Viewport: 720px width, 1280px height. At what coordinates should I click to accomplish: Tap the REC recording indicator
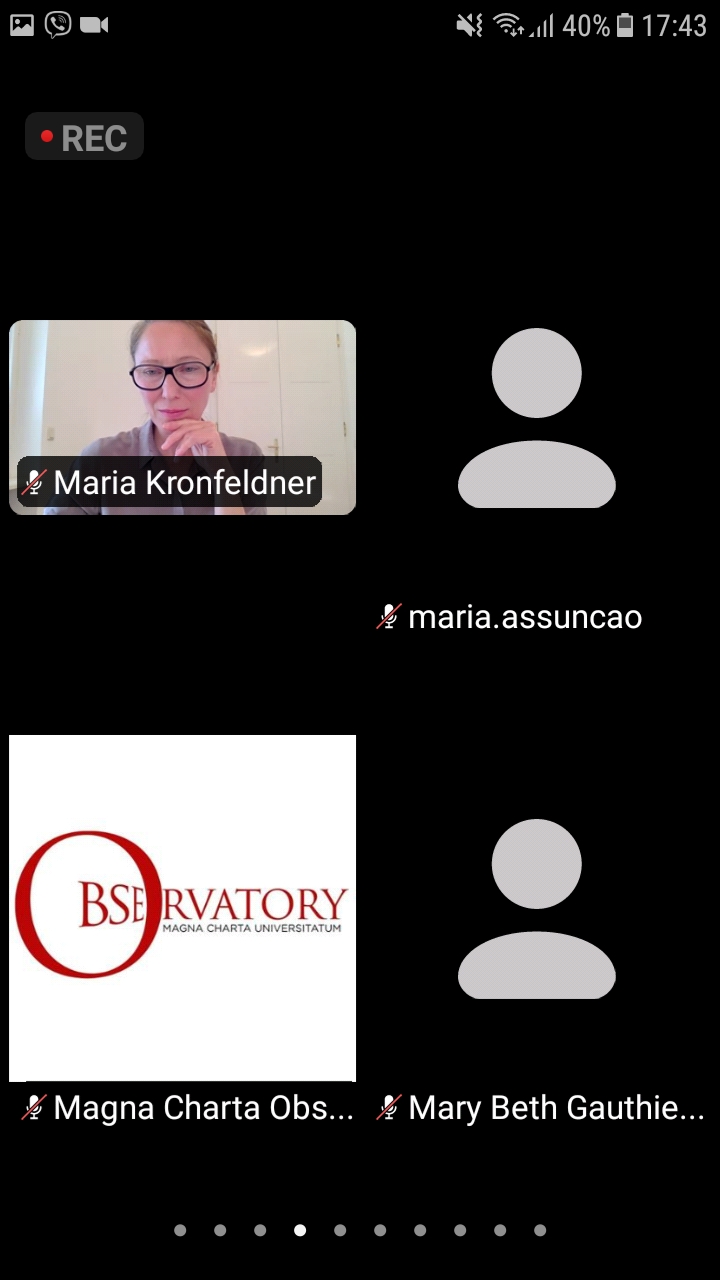pos(84,137)
